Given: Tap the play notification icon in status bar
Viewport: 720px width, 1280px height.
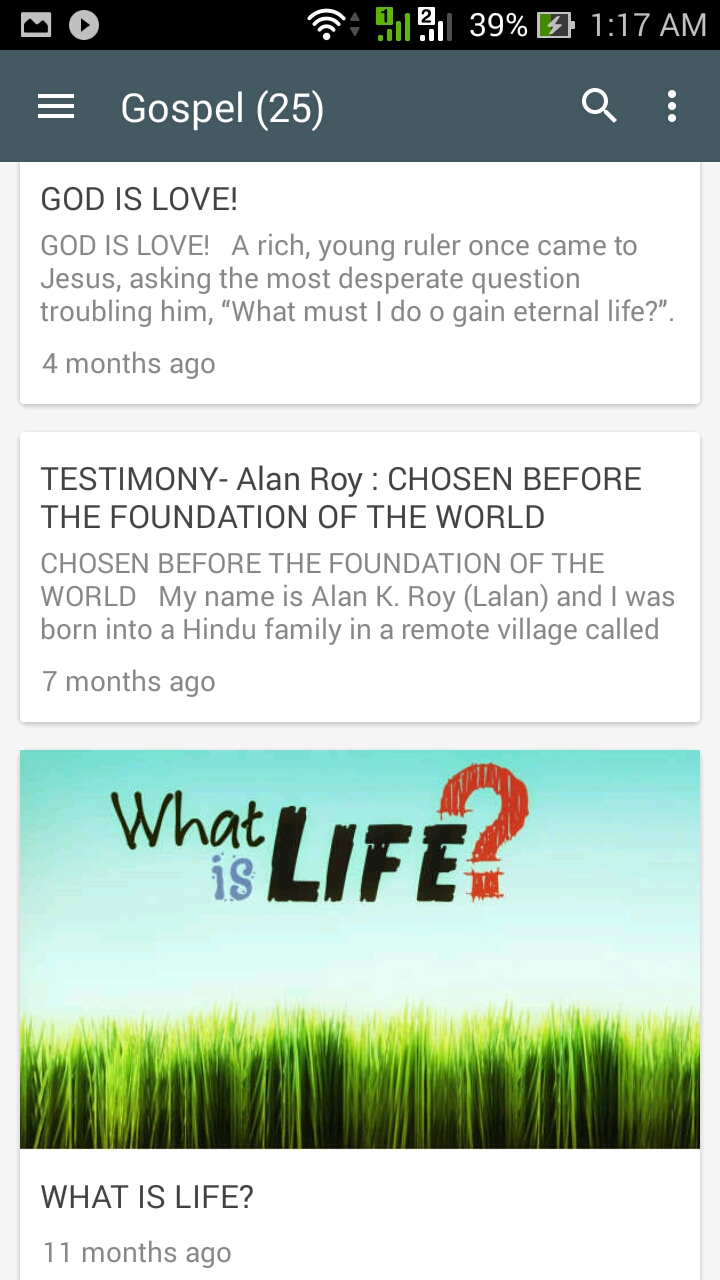Looking at the screenshot, I should click(83, 24).
